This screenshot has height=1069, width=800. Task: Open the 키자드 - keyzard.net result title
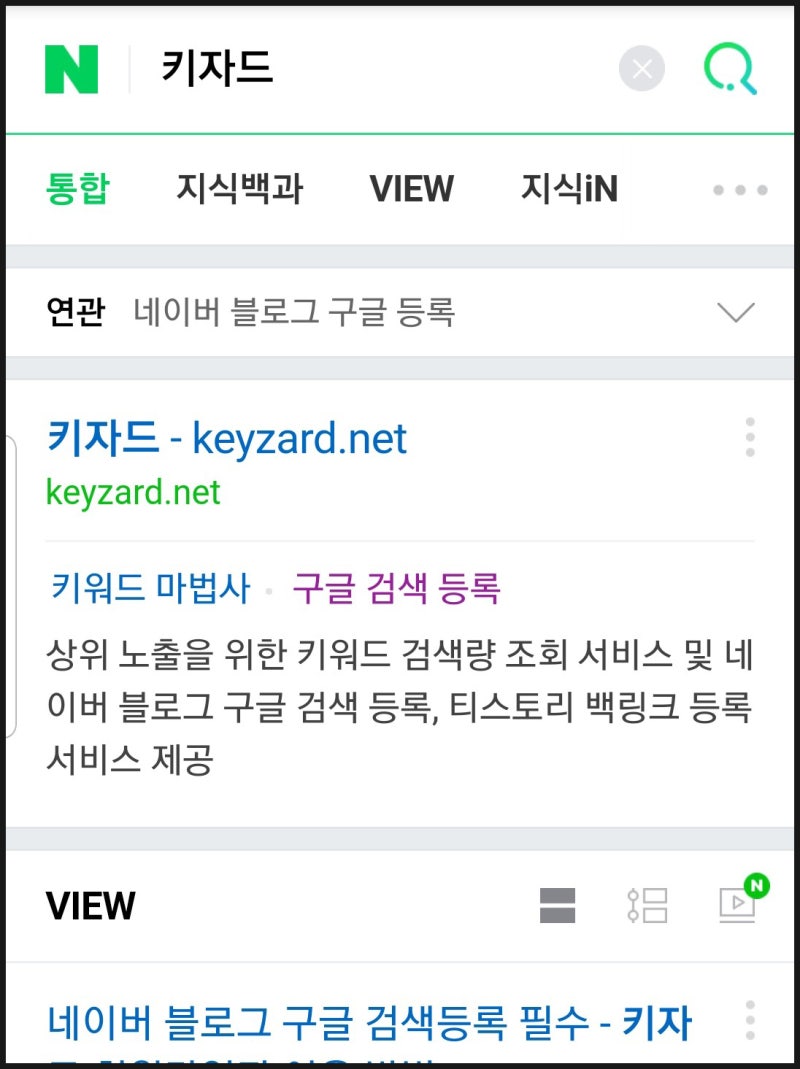(x=227, y=437)
